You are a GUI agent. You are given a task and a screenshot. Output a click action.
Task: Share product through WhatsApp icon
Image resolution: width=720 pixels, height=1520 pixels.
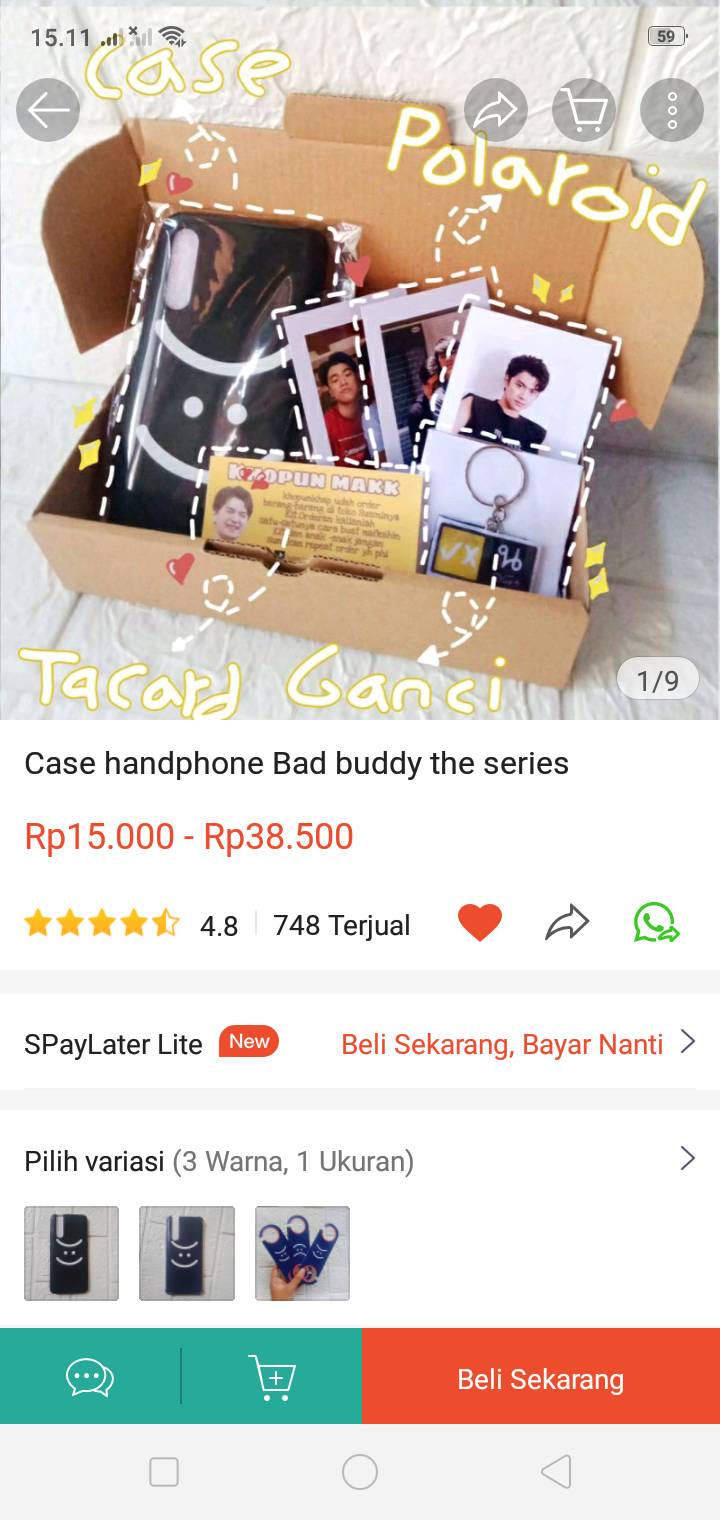tap(656, 923)
